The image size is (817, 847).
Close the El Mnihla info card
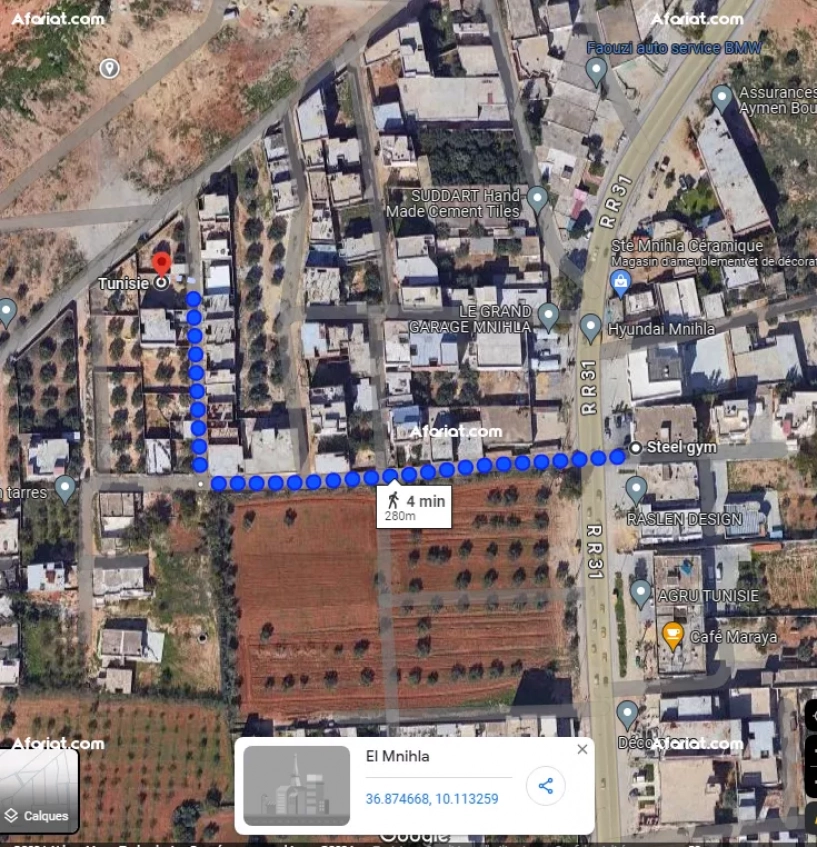[582, 749]
